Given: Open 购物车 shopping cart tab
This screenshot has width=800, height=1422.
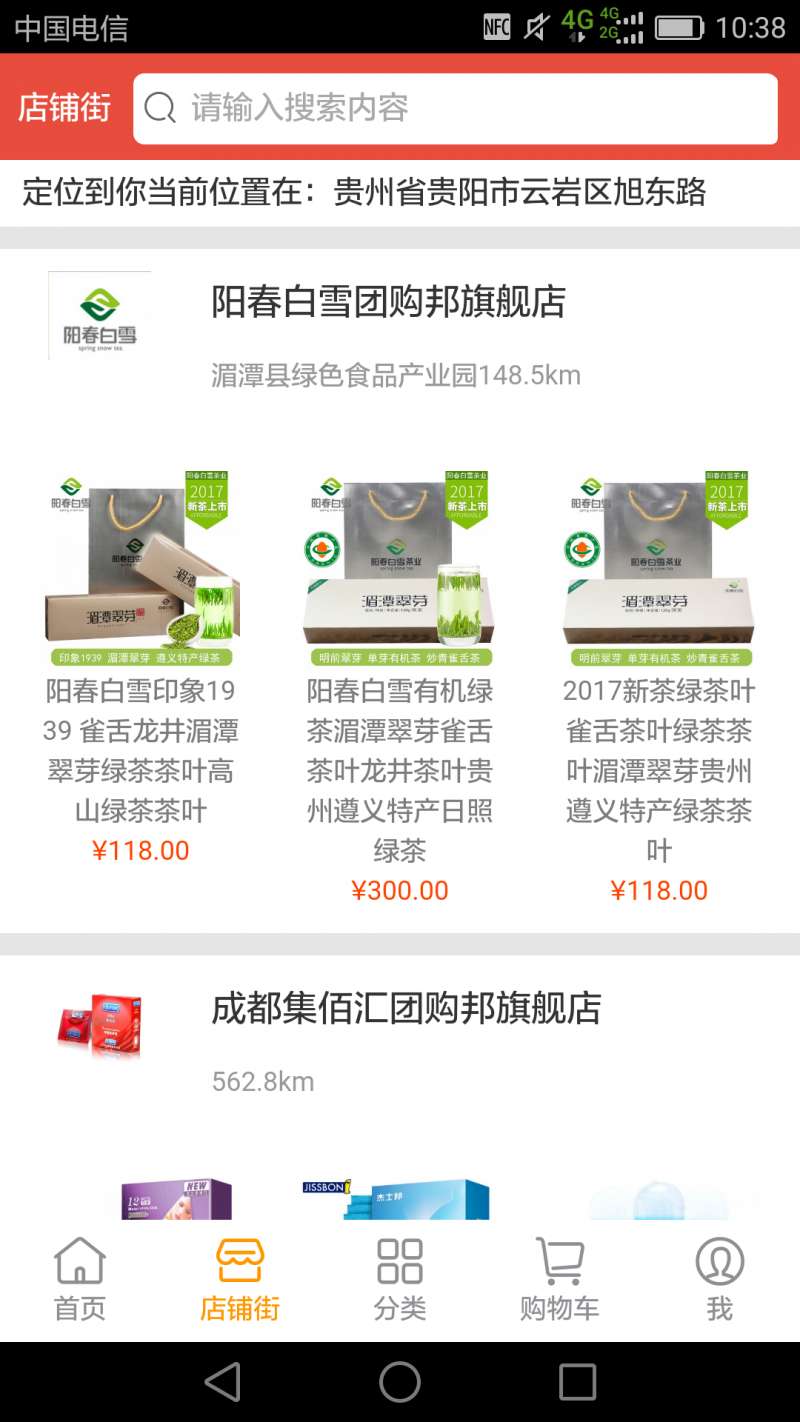Looking at the screenshot, I should [x=560, y=1280].
